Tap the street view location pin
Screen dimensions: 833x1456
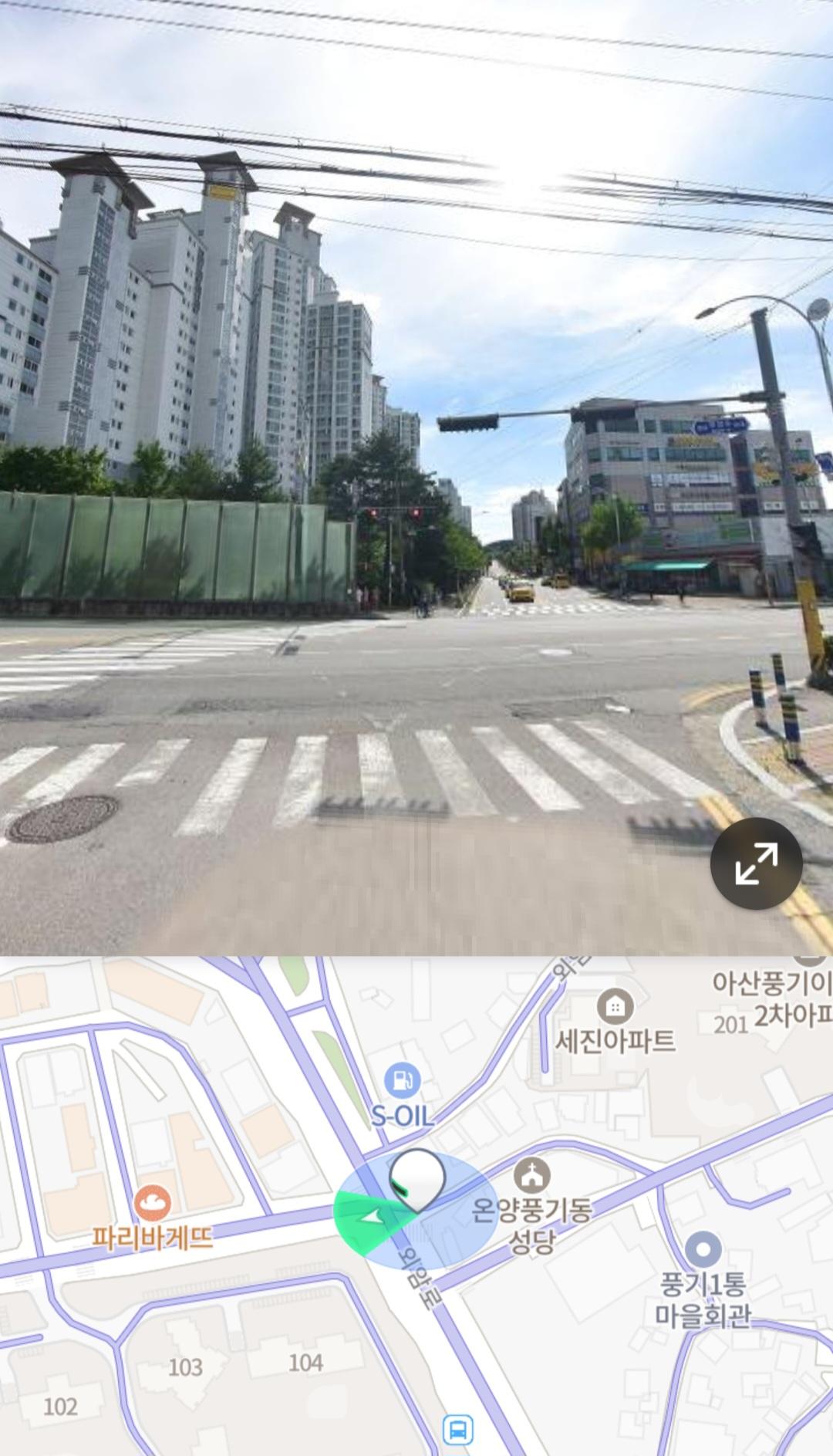pos(416,1179)
